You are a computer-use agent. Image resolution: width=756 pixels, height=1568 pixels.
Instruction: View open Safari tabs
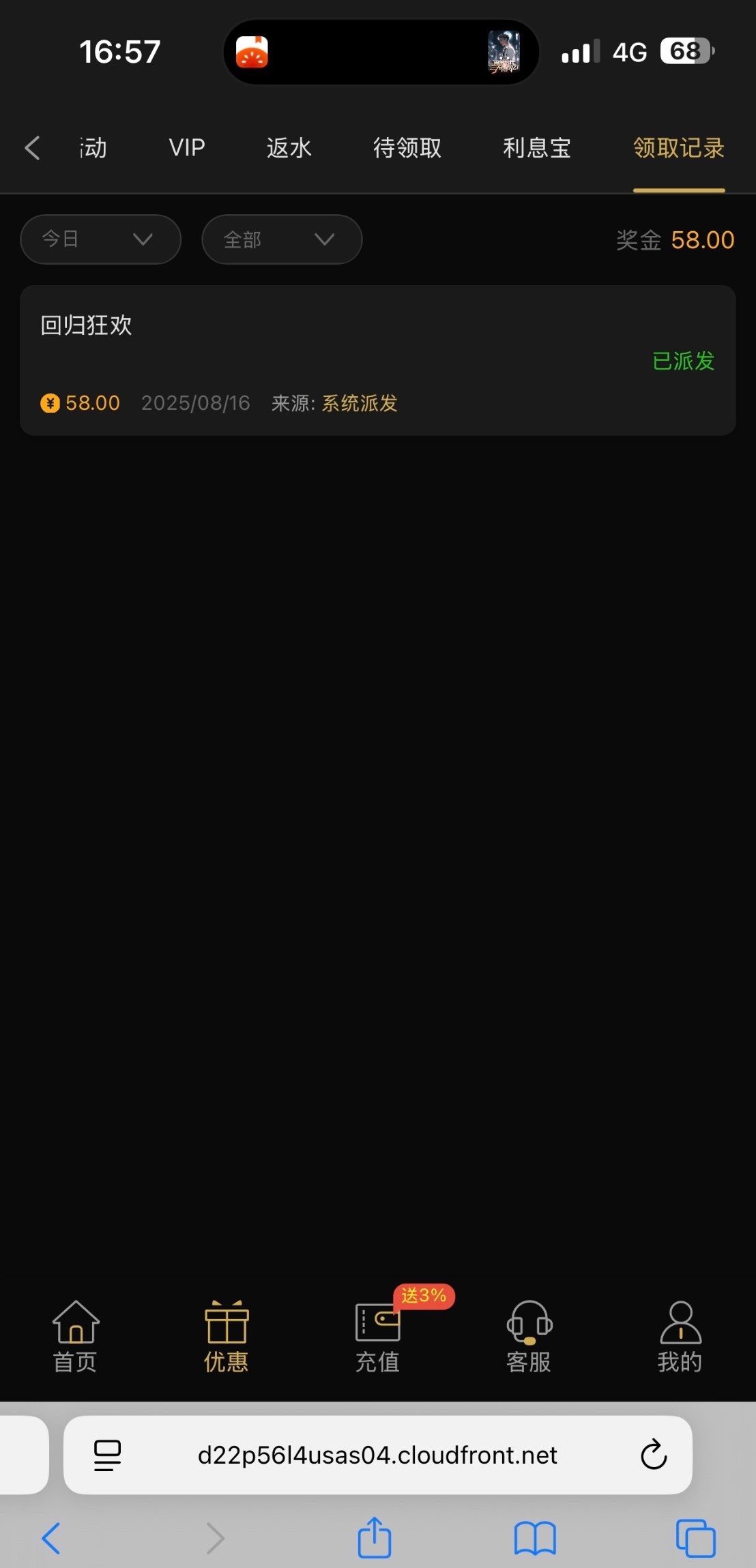tap(695, 1538)
